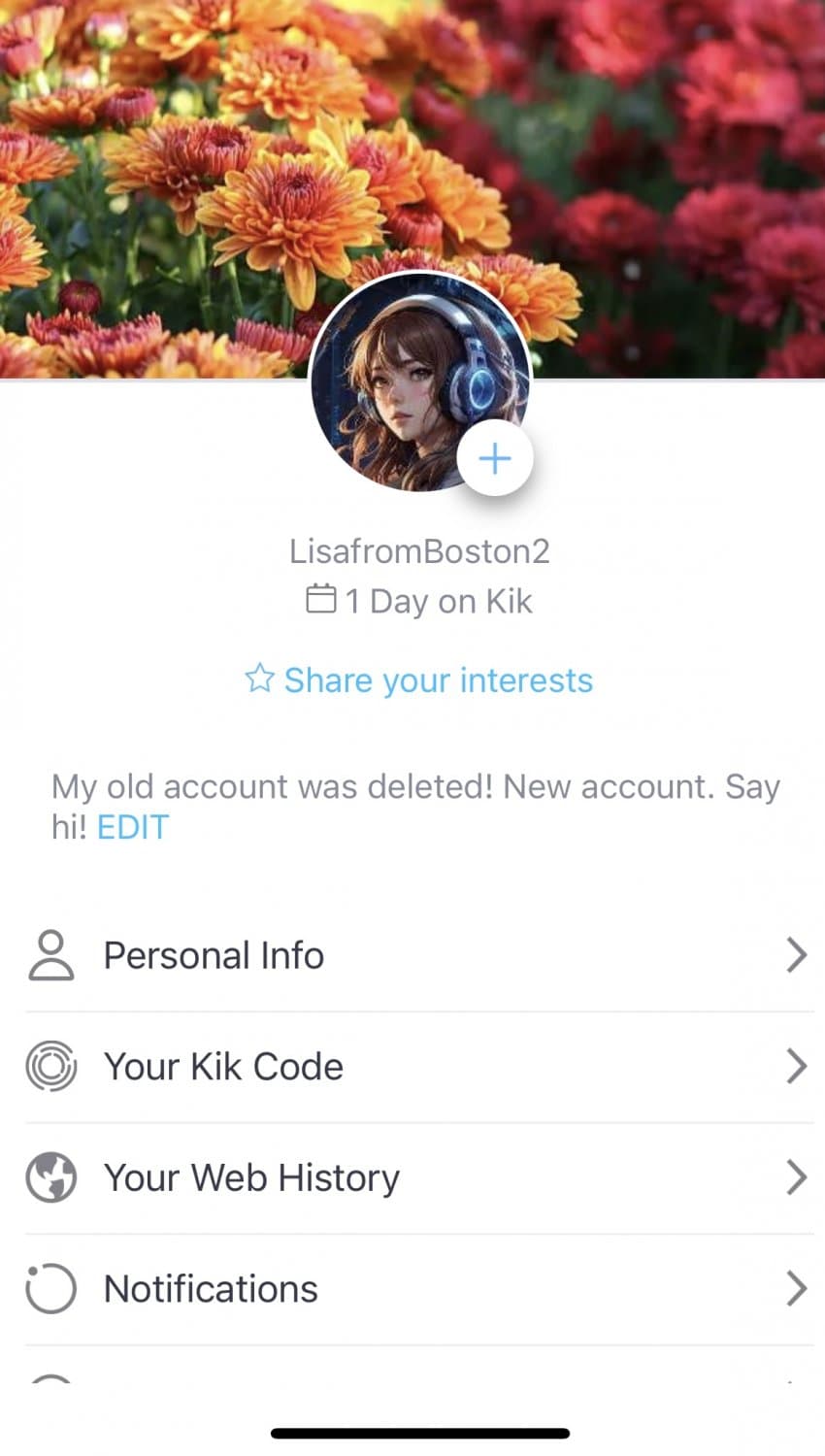Click the star icon beside Share your interests
The height and width of the screenshot is (1456, 825).
pos(259,679)
